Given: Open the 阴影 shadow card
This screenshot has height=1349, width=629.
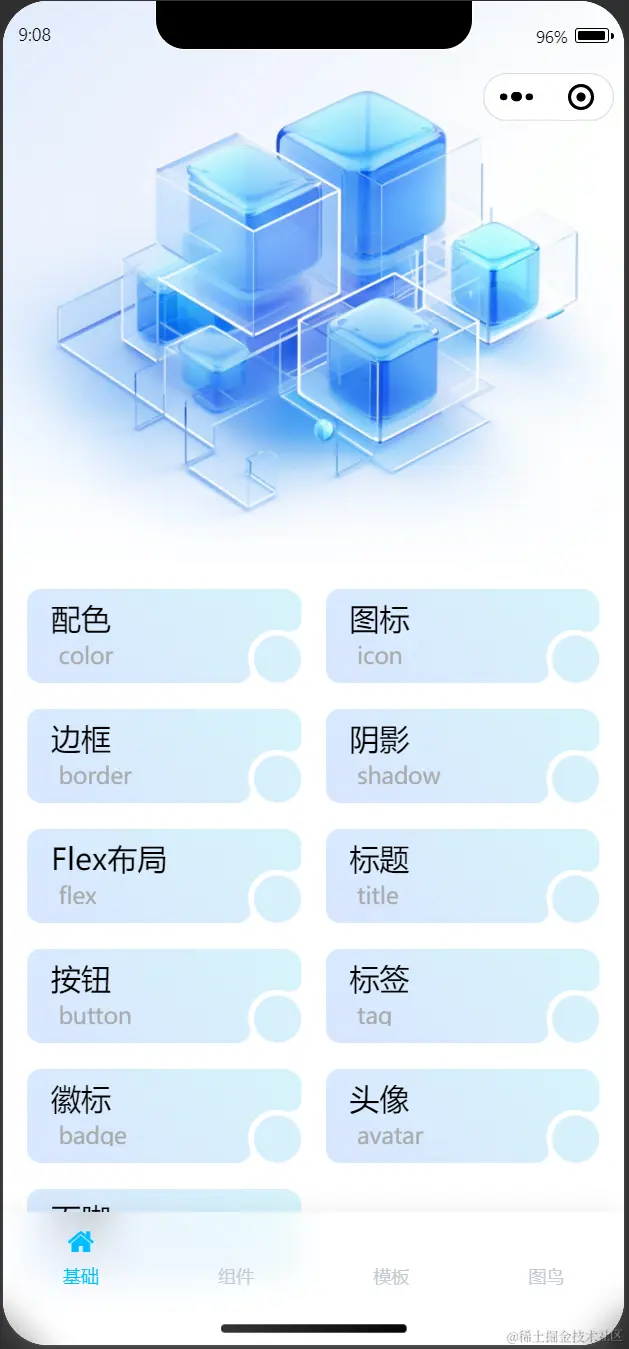Looking at the screenshot, I should (450, 756).
